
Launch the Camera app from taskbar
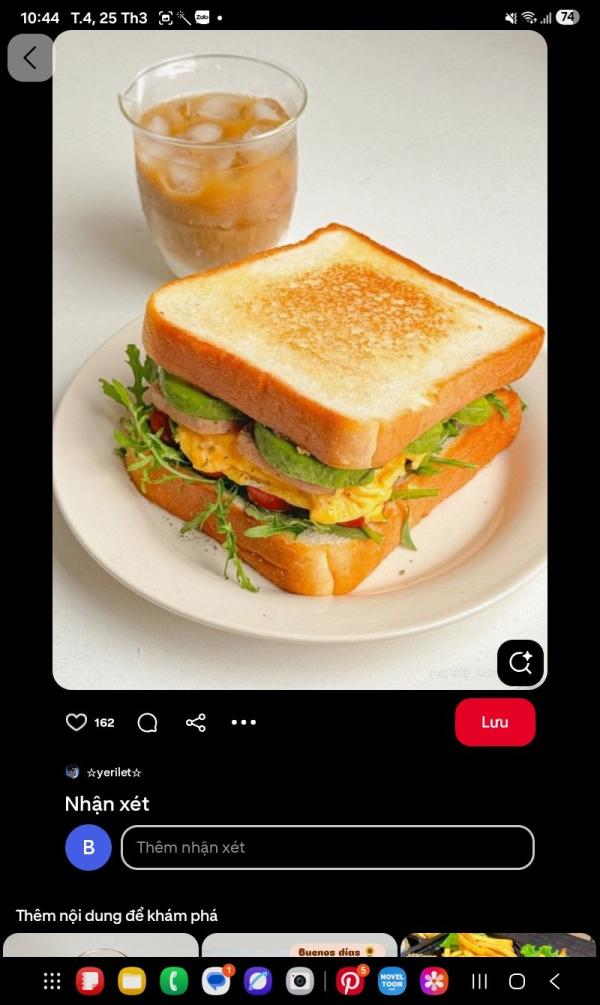tap(299, 981)
